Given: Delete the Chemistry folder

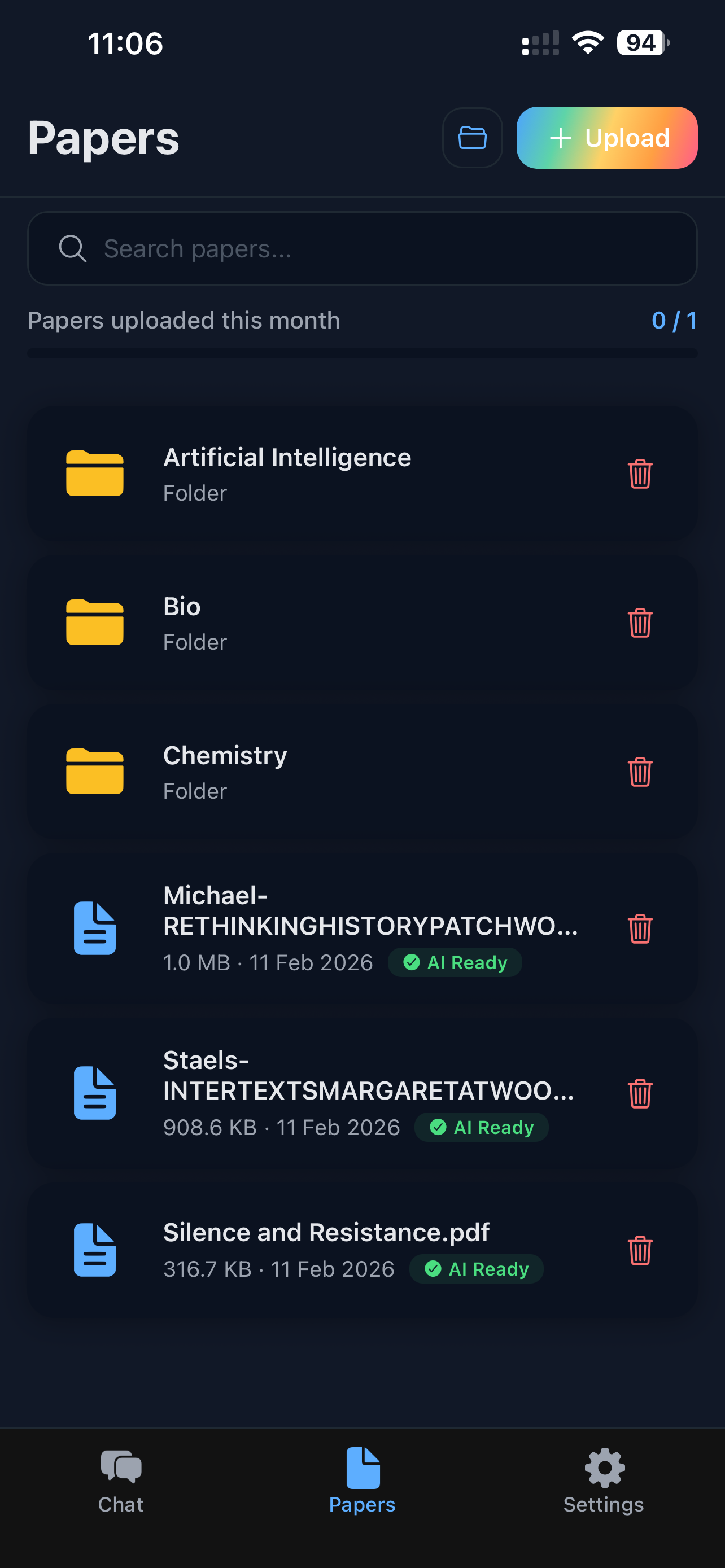Looking at the screenshot, I should coord(640,772).
